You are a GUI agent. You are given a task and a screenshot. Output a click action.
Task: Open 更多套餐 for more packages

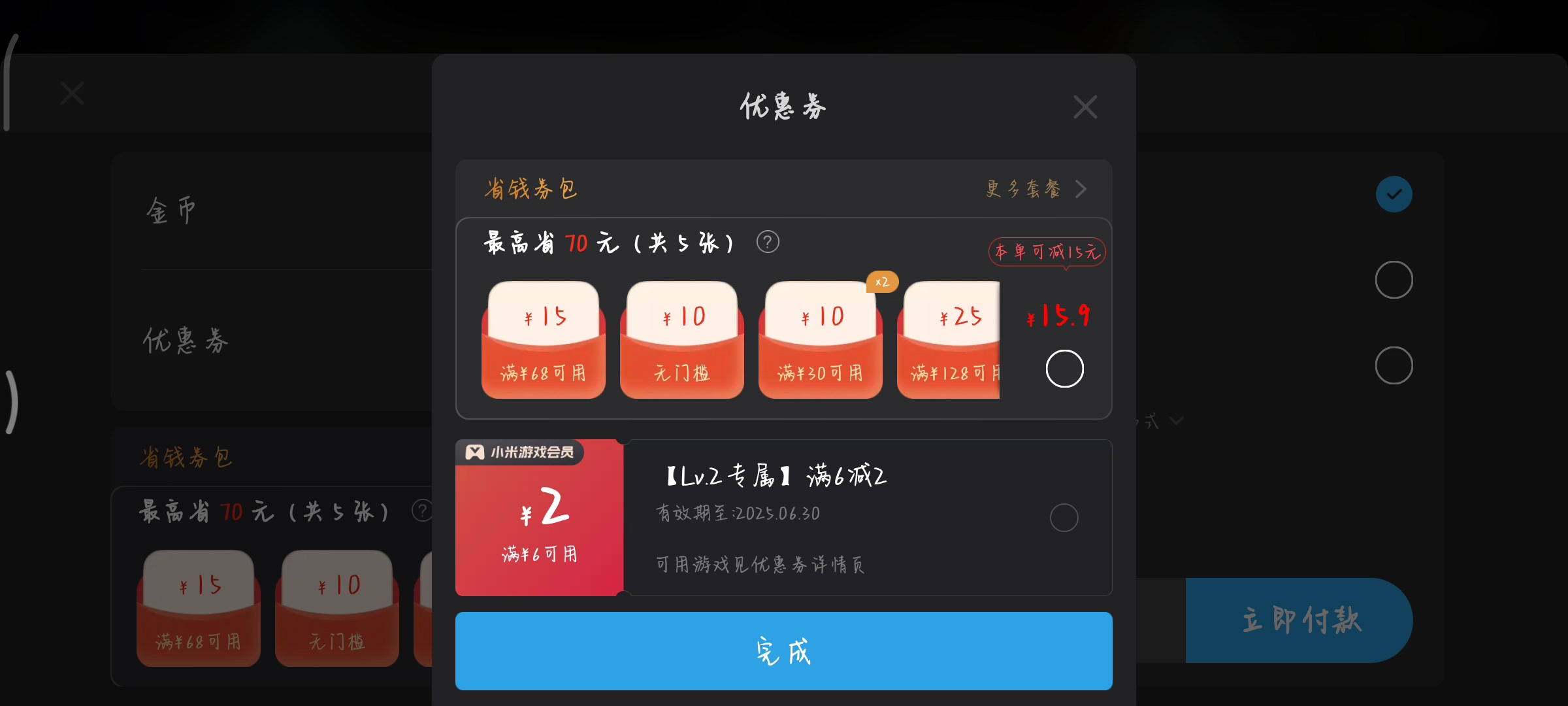[x=1036, y=189]
